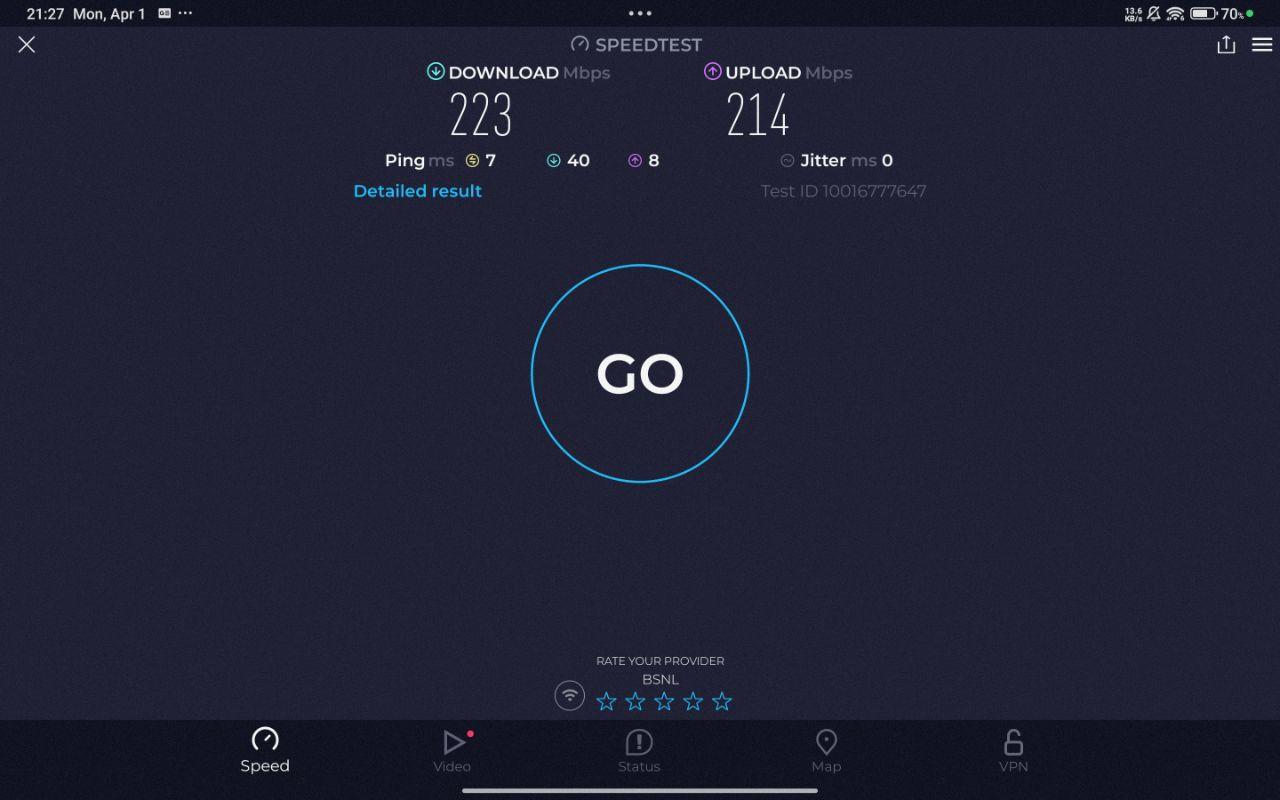The width and height of the screenshot is (1280, 800).
Task: Open the hamburger menu
Action: tap(1262, 45)
